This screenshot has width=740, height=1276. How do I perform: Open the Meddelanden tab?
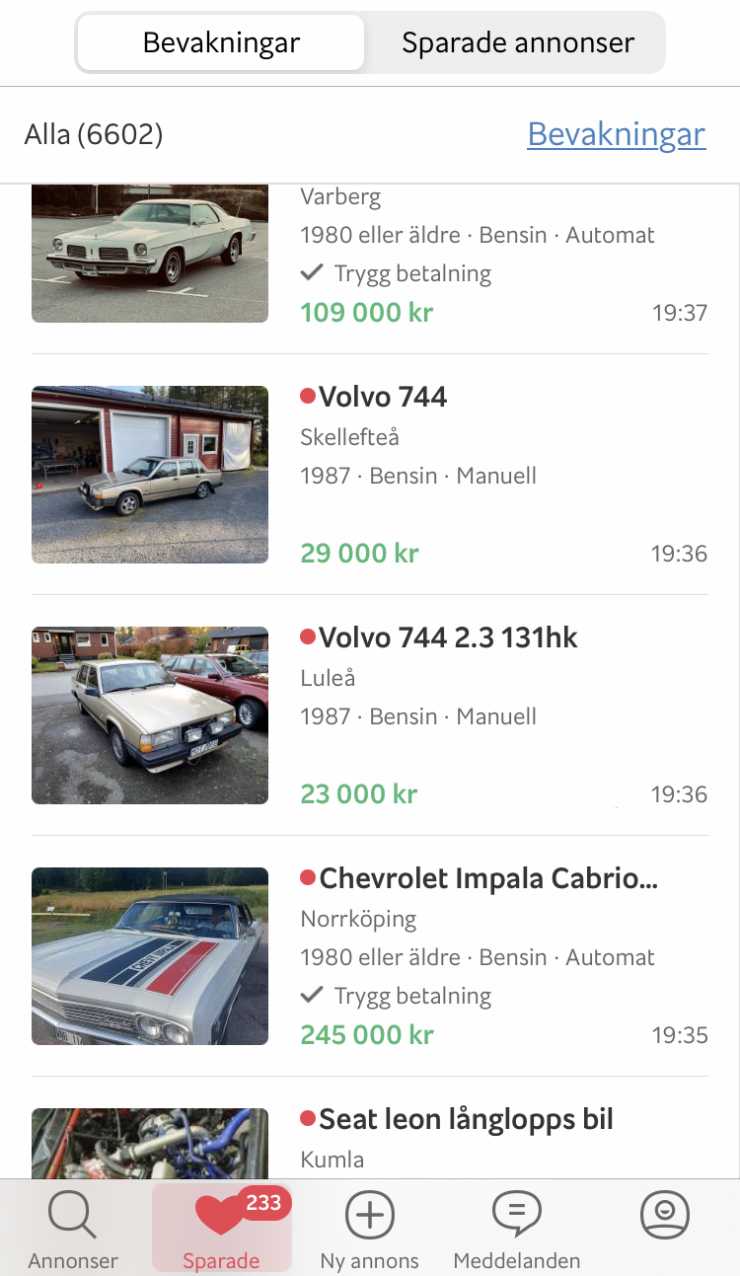pyautogui.click(x=516, y=1228)
